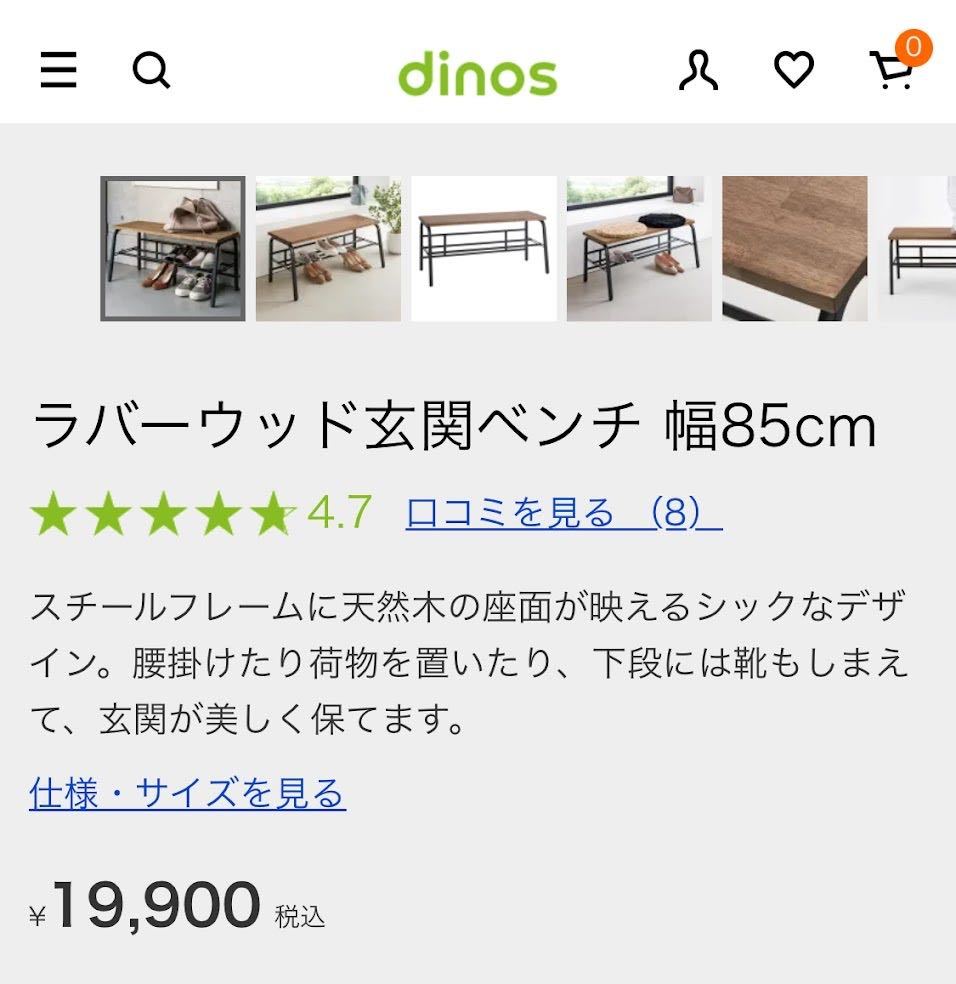Select the bench thumbnail on white background
The height and width of the screenshot is (984, 956).
pos(484,249)
